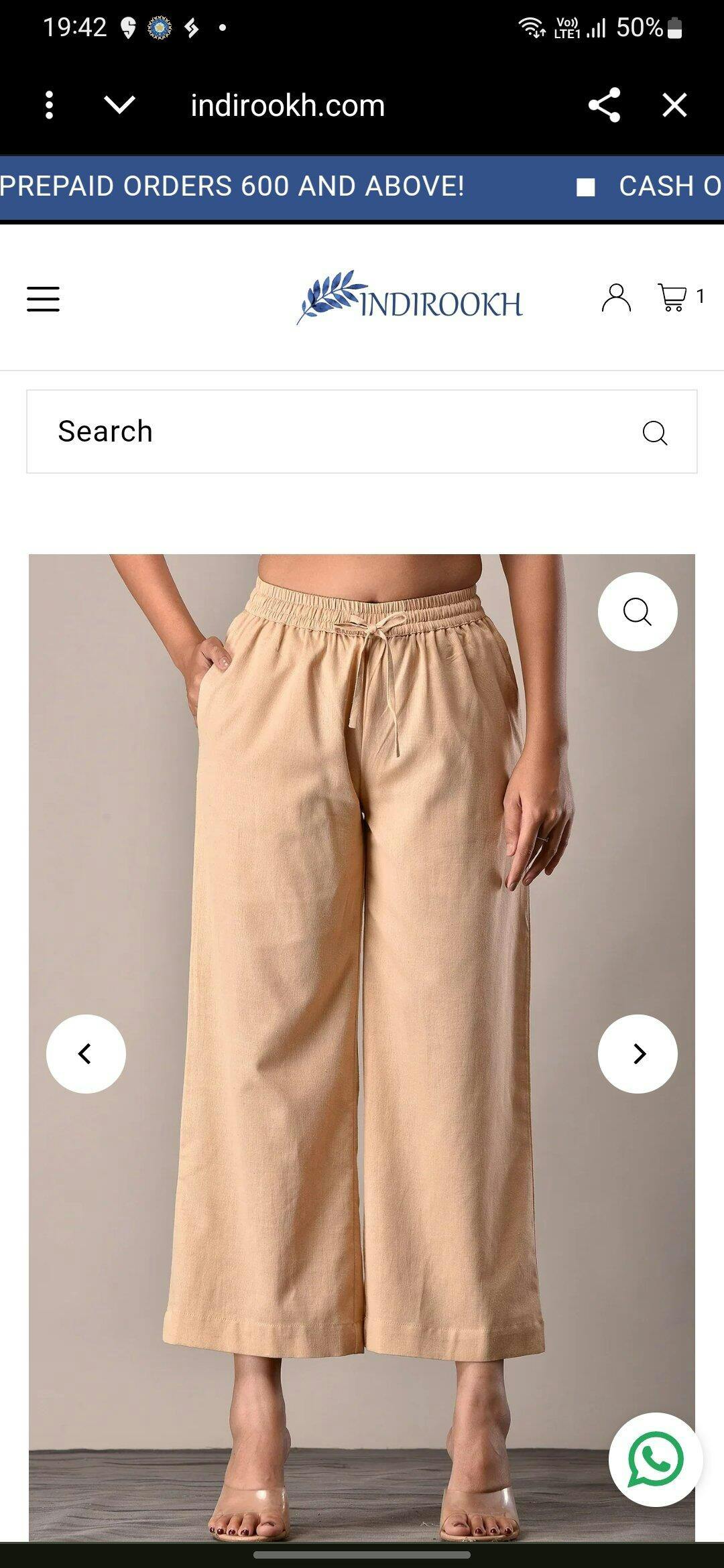Open the browser overflow menu
This screenshot has width=724, height=1568.
49,105
